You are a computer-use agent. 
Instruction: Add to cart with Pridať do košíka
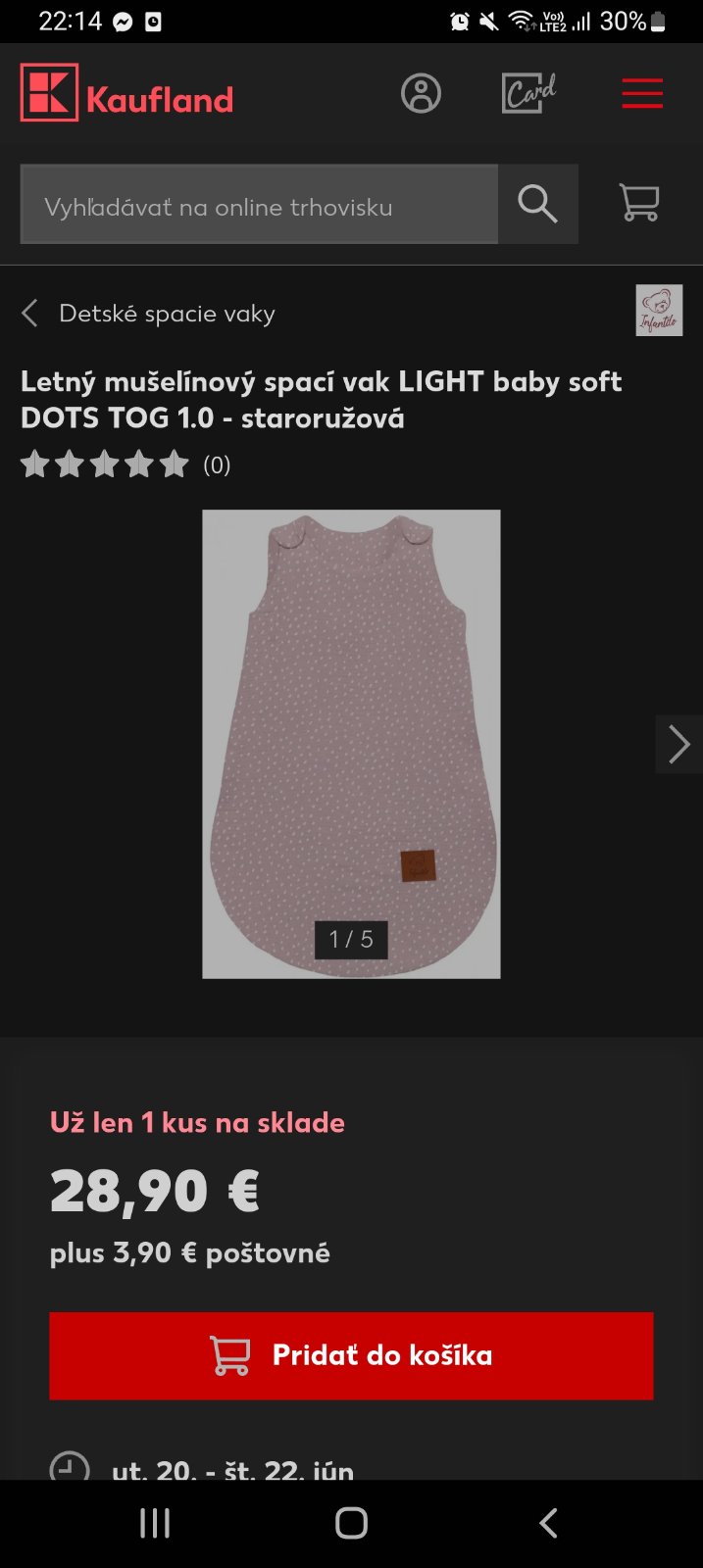[351, 1355]
